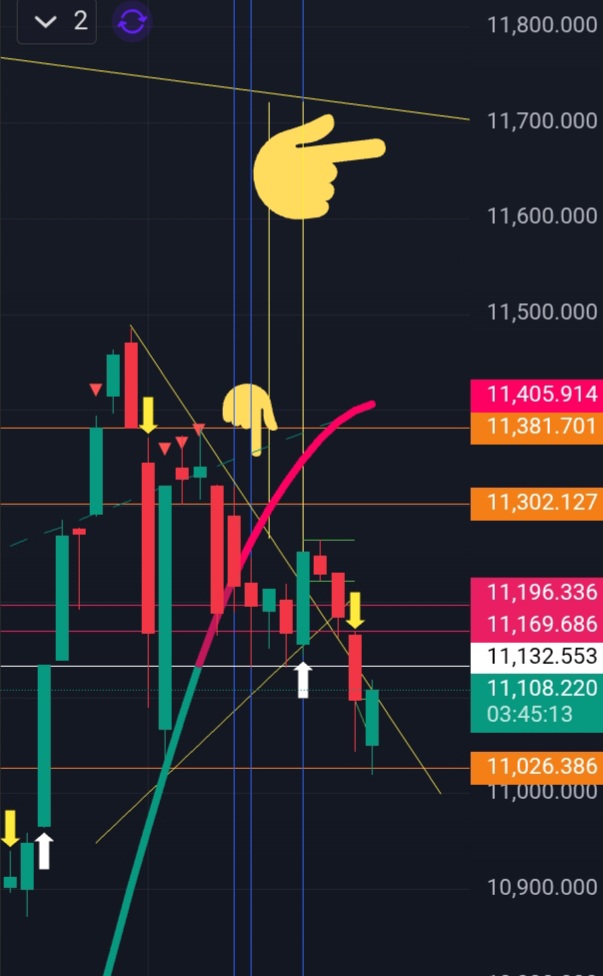Image resolution: width=603 pixels, height=976 pixels.
Task: Tap the purple circular sync icon
Action: (132, 21)
